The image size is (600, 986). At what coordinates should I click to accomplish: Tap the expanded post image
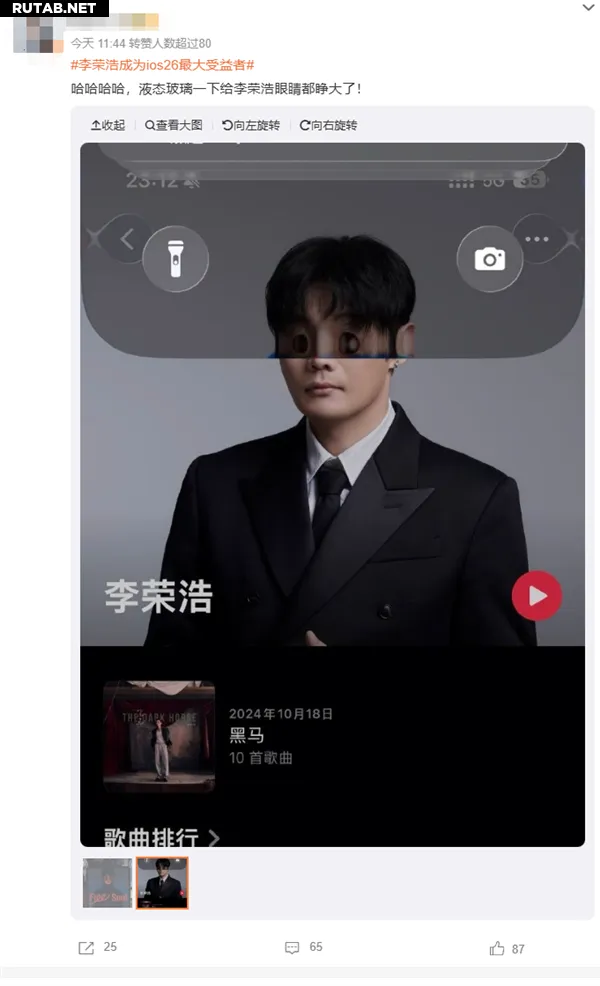click(332, 494)
